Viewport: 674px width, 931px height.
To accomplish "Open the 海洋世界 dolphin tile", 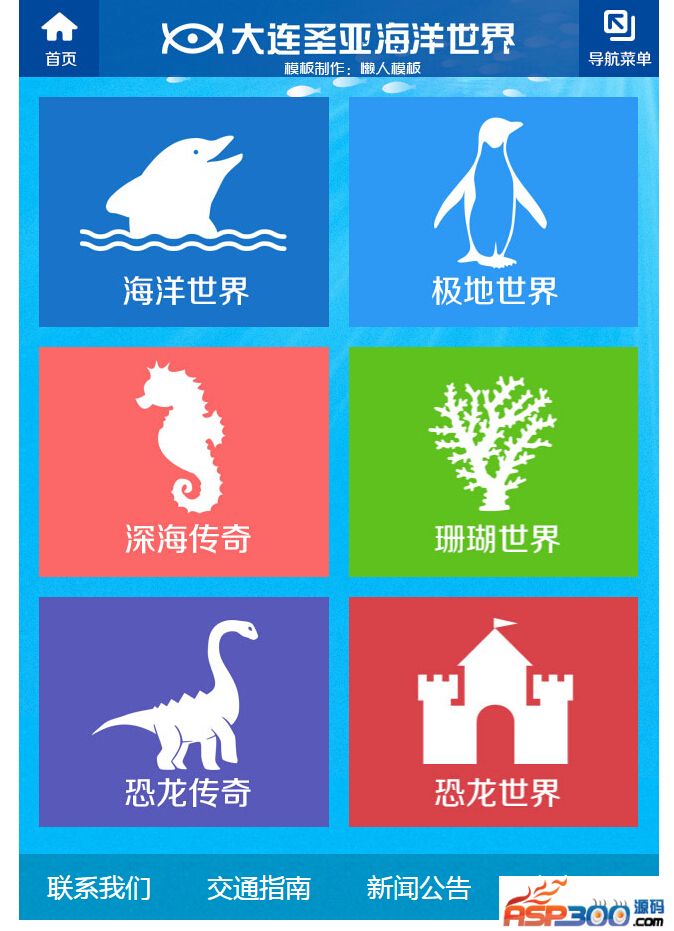I will 184,212.
